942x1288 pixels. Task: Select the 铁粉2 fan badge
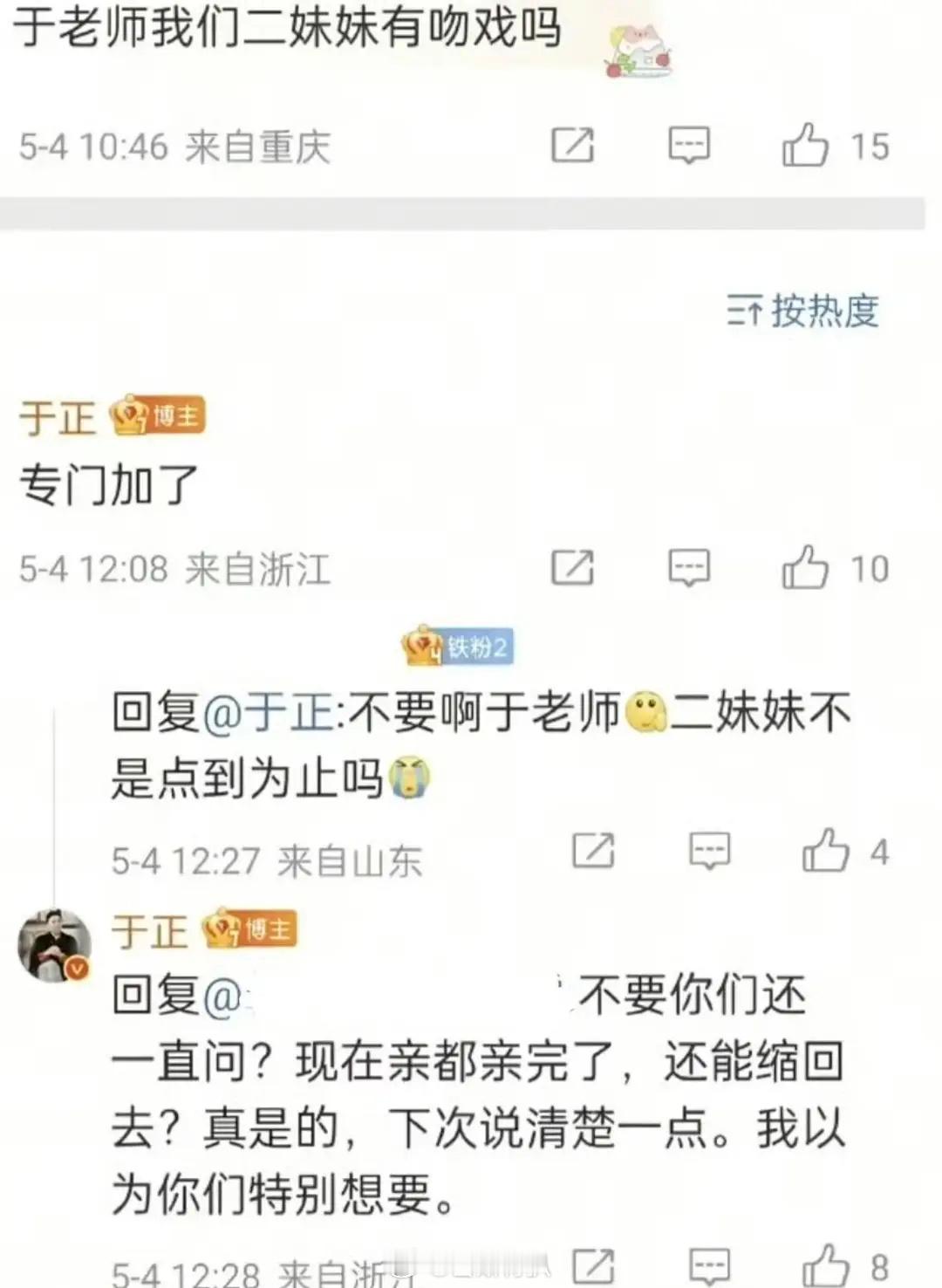[458, 647]
